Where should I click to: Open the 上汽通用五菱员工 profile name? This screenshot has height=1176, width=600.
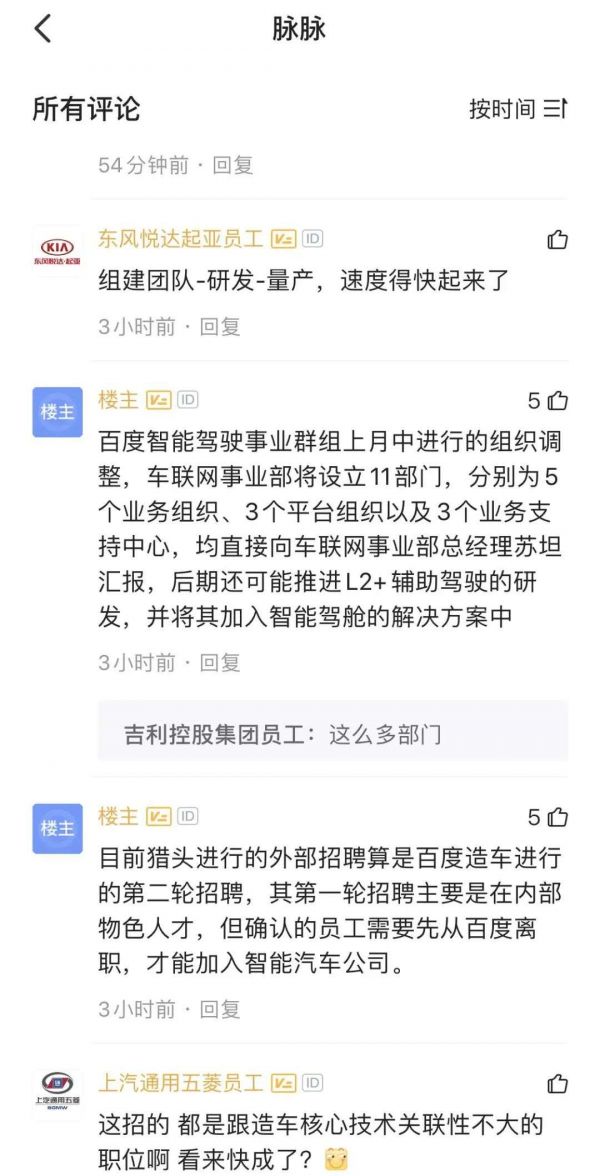click(180, 1083)
